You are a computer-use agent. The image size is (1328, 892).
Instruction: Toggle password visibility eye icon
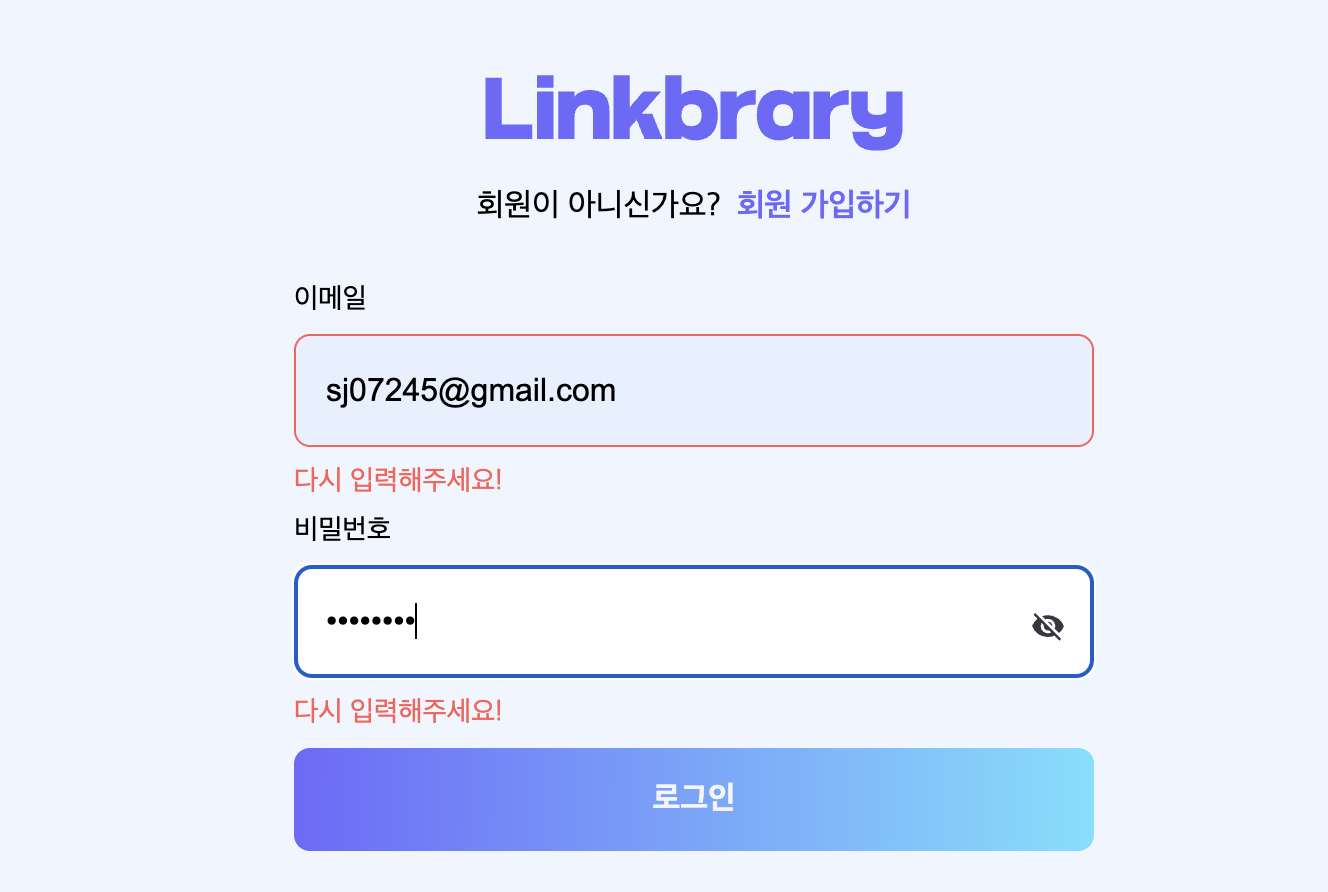[1047, 626]
